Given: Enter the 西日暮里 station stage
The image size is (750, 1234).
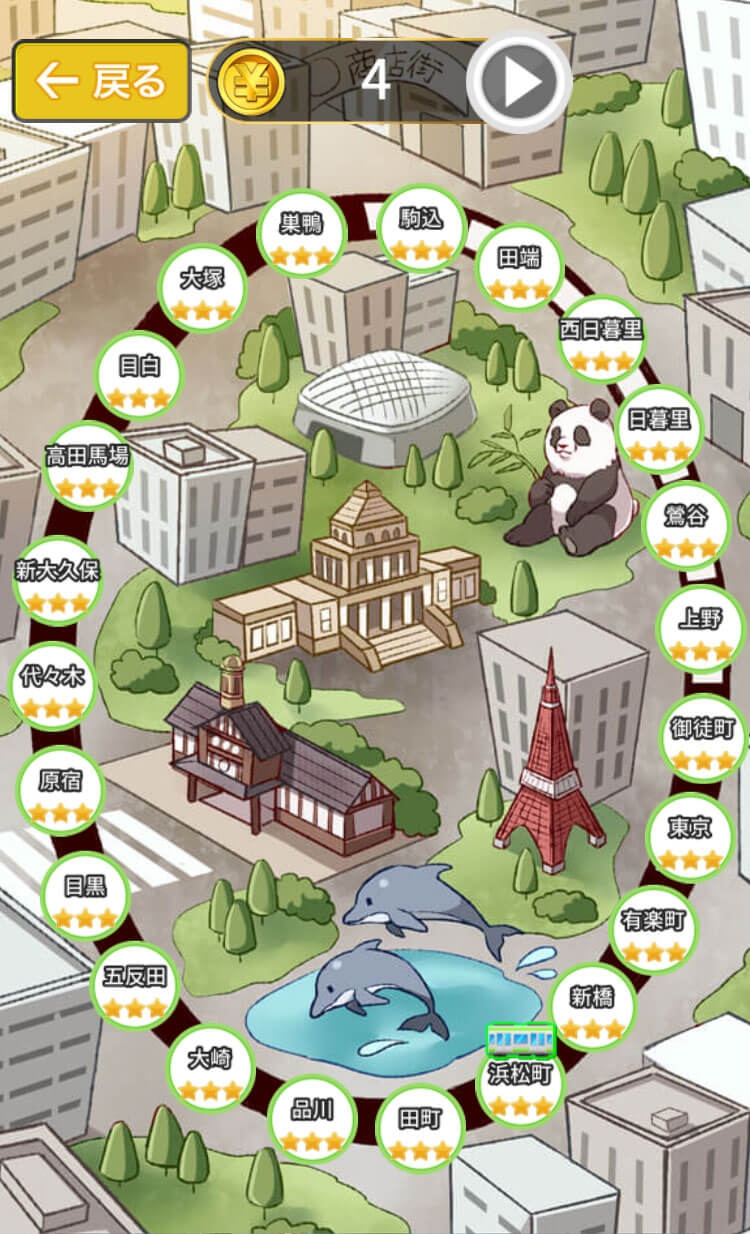Looking at the screenshot, I should (601, 340).
